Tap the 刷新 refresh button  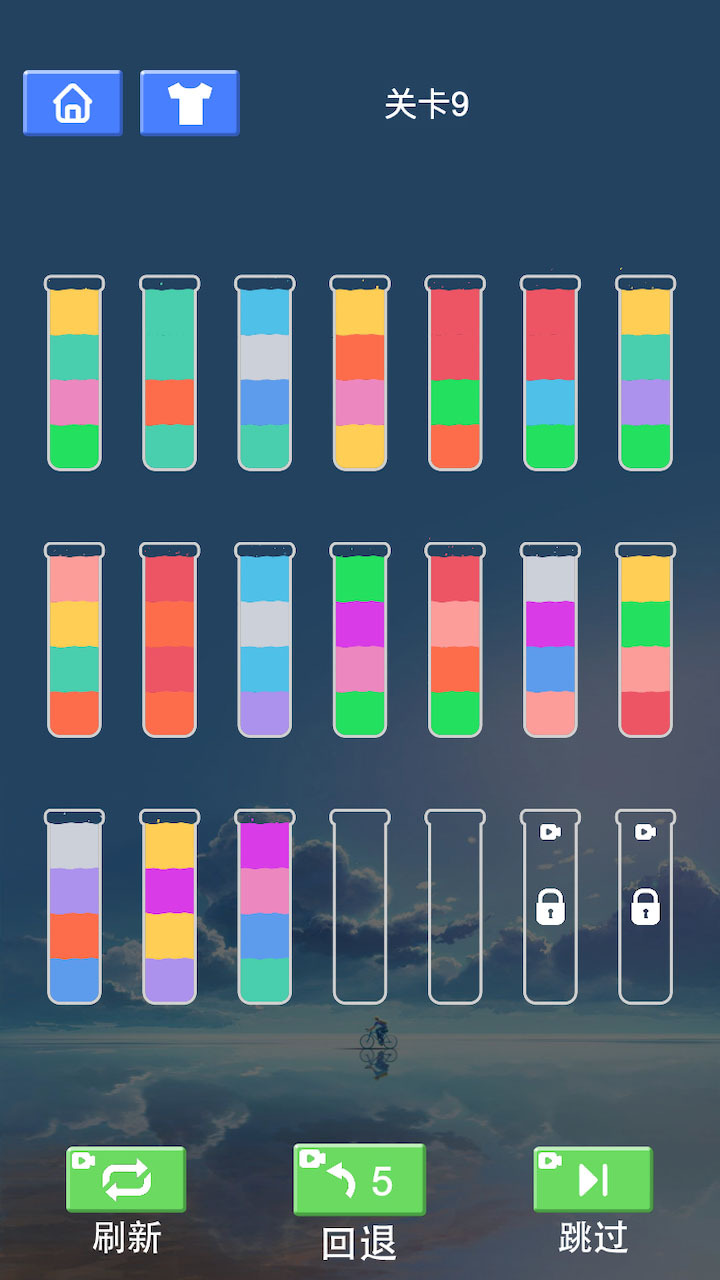click(x=126, y=1181)
